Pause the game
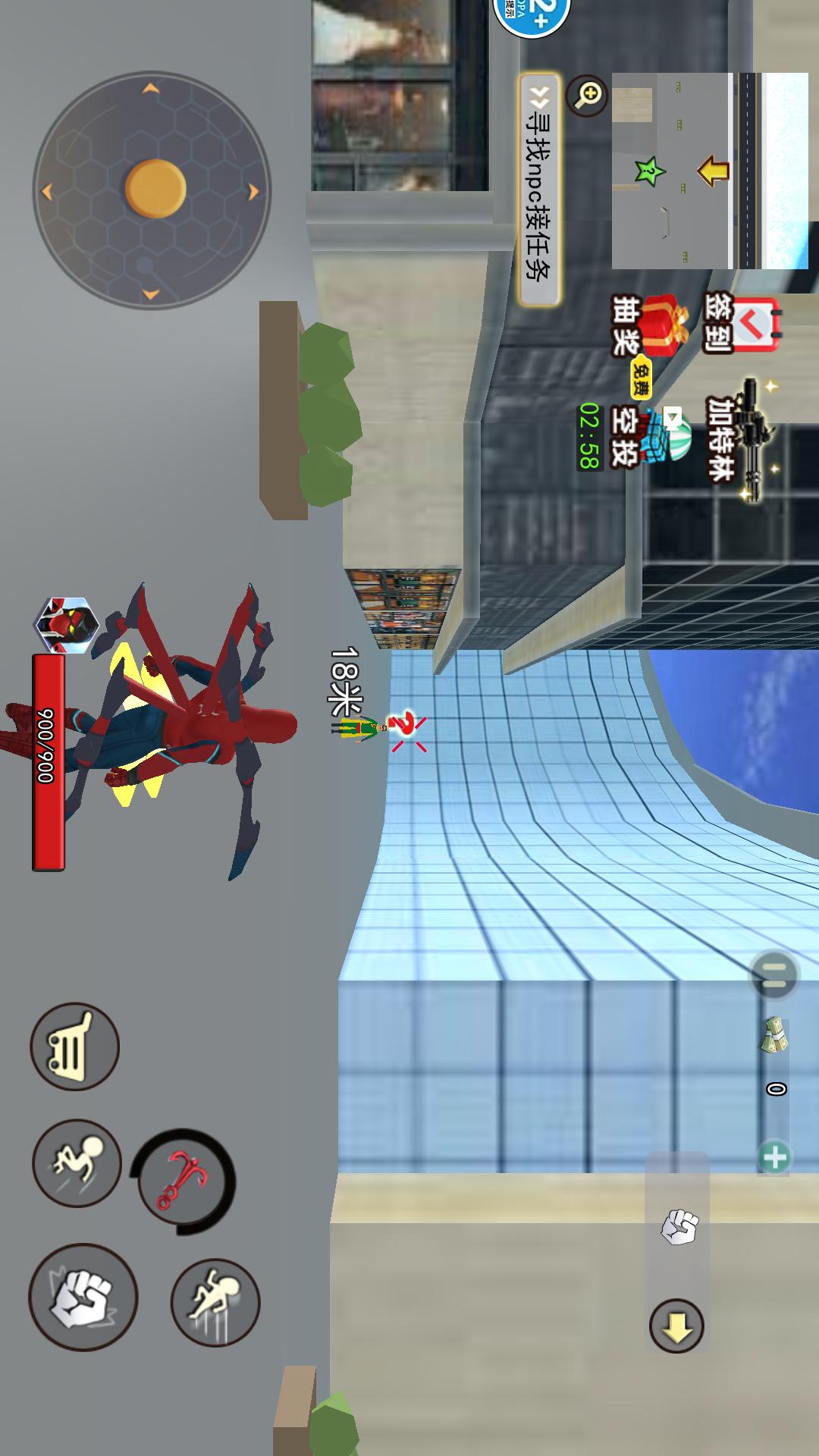 [x=773, y=974]
